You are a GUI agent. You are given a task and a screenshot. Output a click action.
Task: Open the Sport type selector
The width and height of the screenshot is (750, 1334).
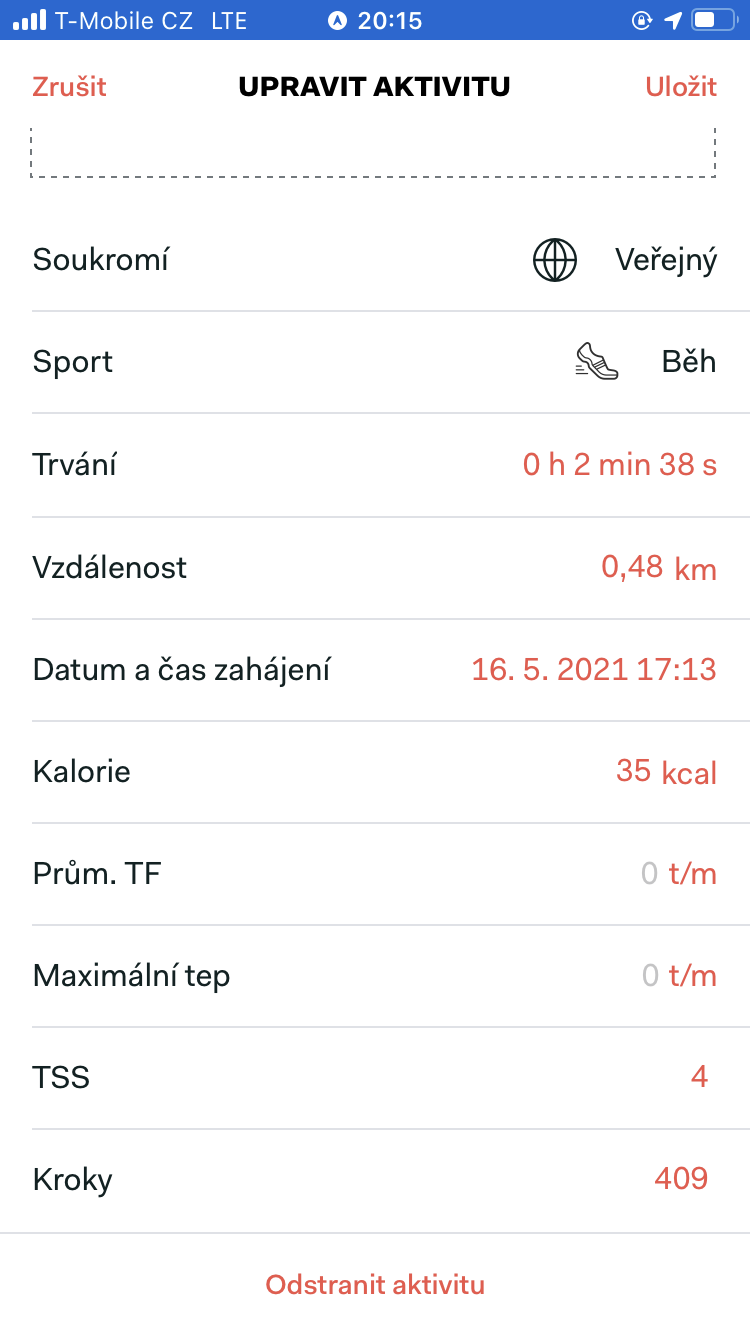point(375,362)
